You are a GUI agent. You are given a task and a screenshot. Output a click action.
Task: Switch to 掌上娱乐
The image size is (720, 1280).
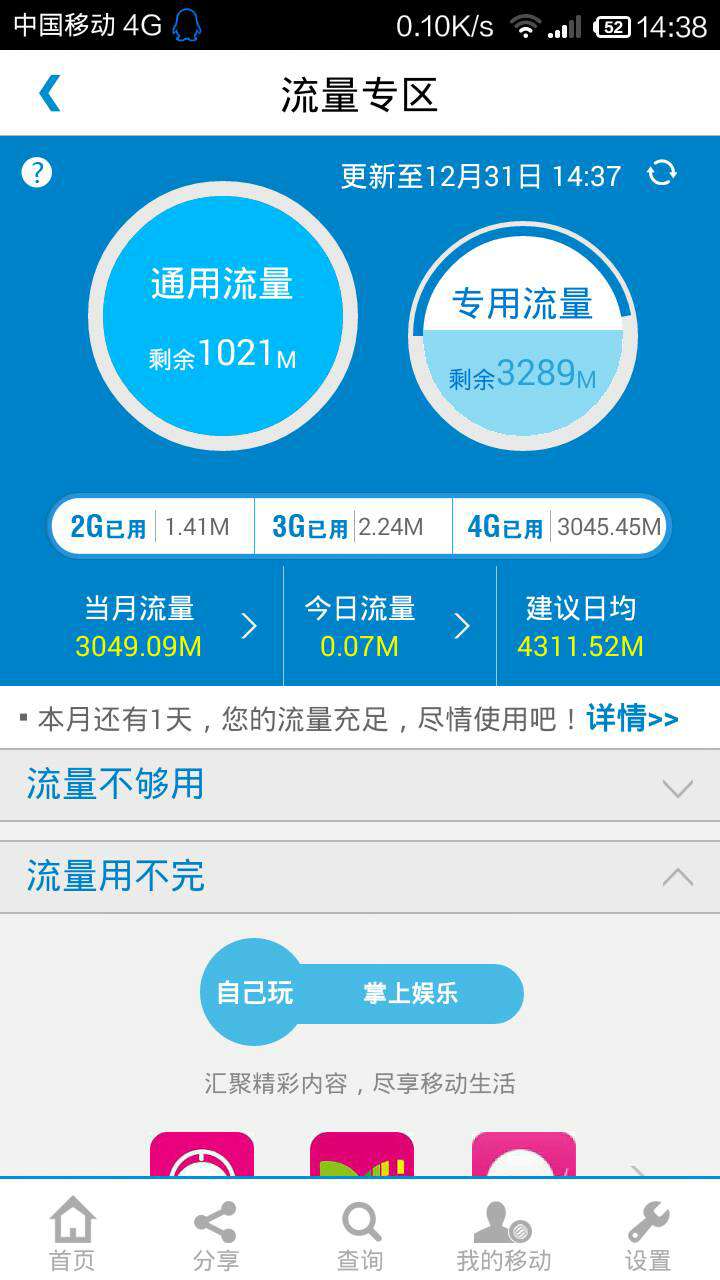(411, 993)
